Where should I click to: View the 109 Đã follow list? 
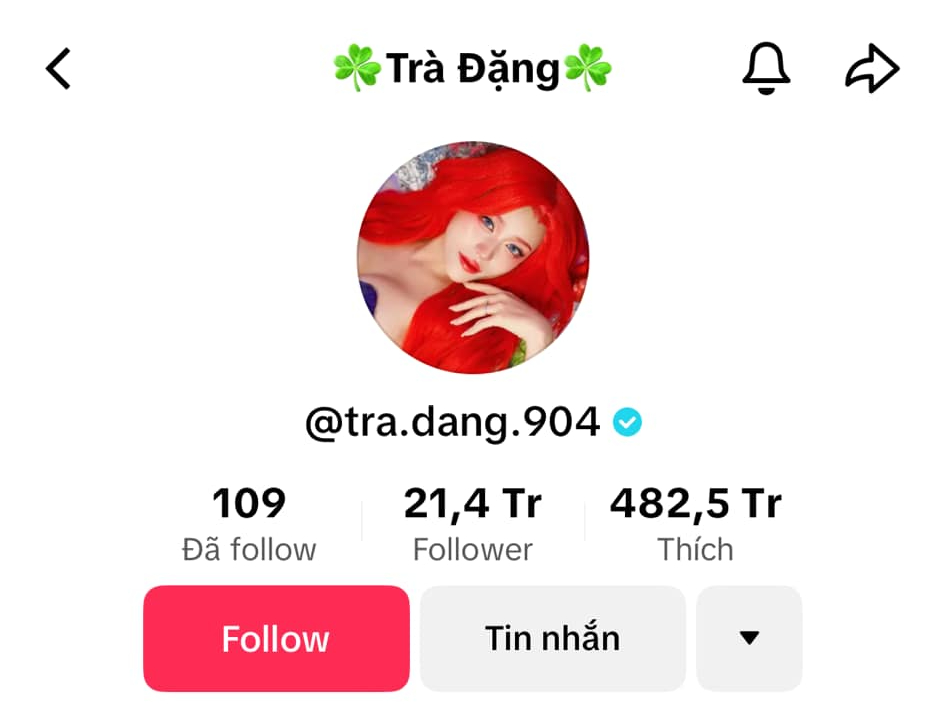249,524
